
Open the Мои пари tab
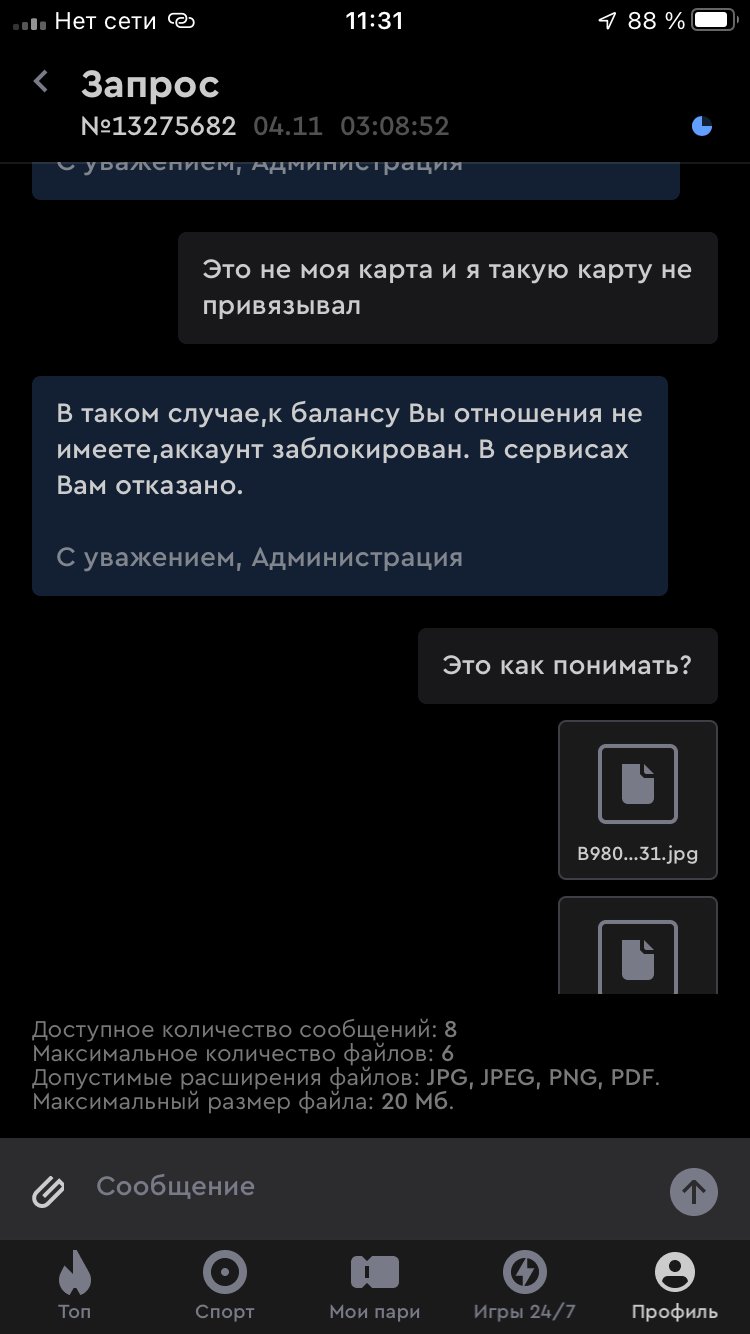374,1285
